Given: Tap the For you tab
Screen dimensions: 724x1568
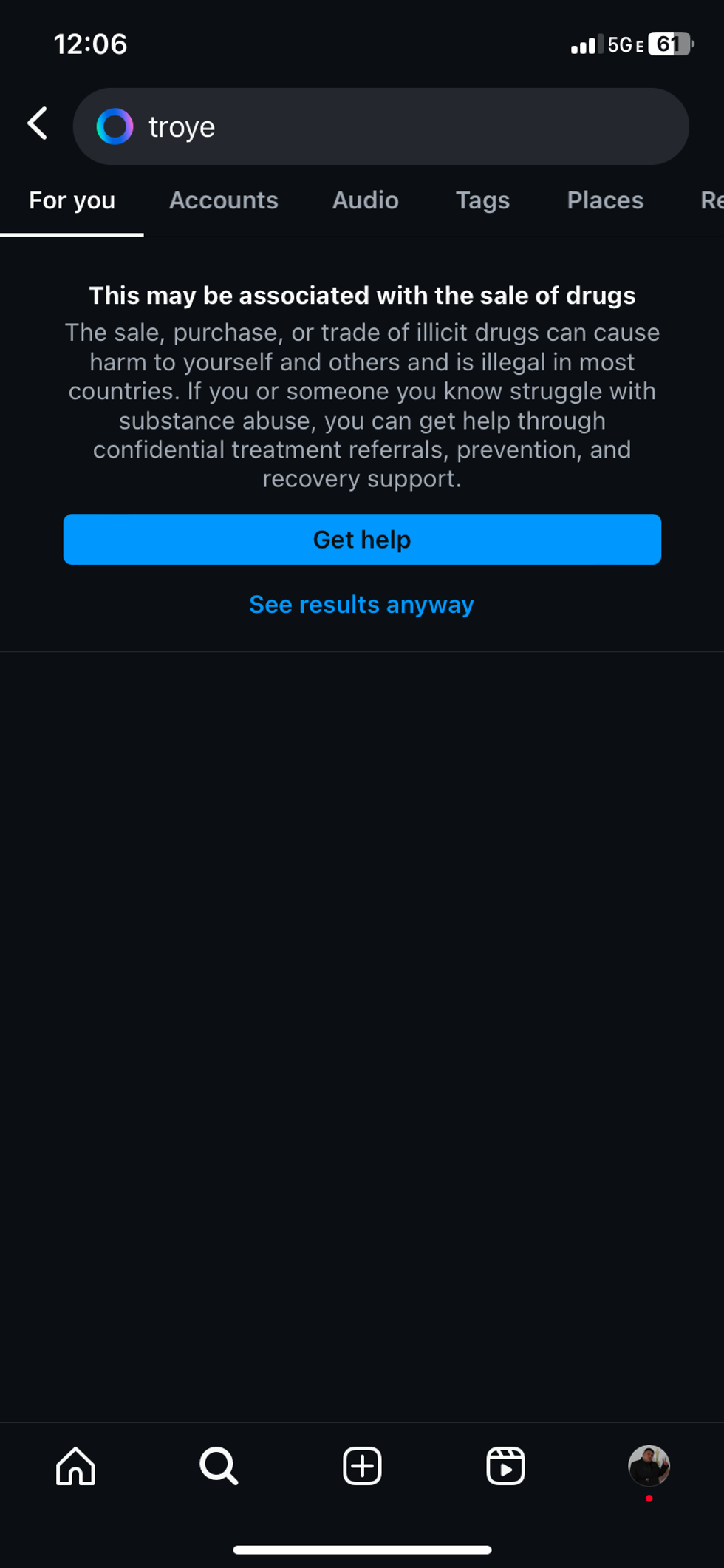Looking at the screenshot, I should point(72,200).
